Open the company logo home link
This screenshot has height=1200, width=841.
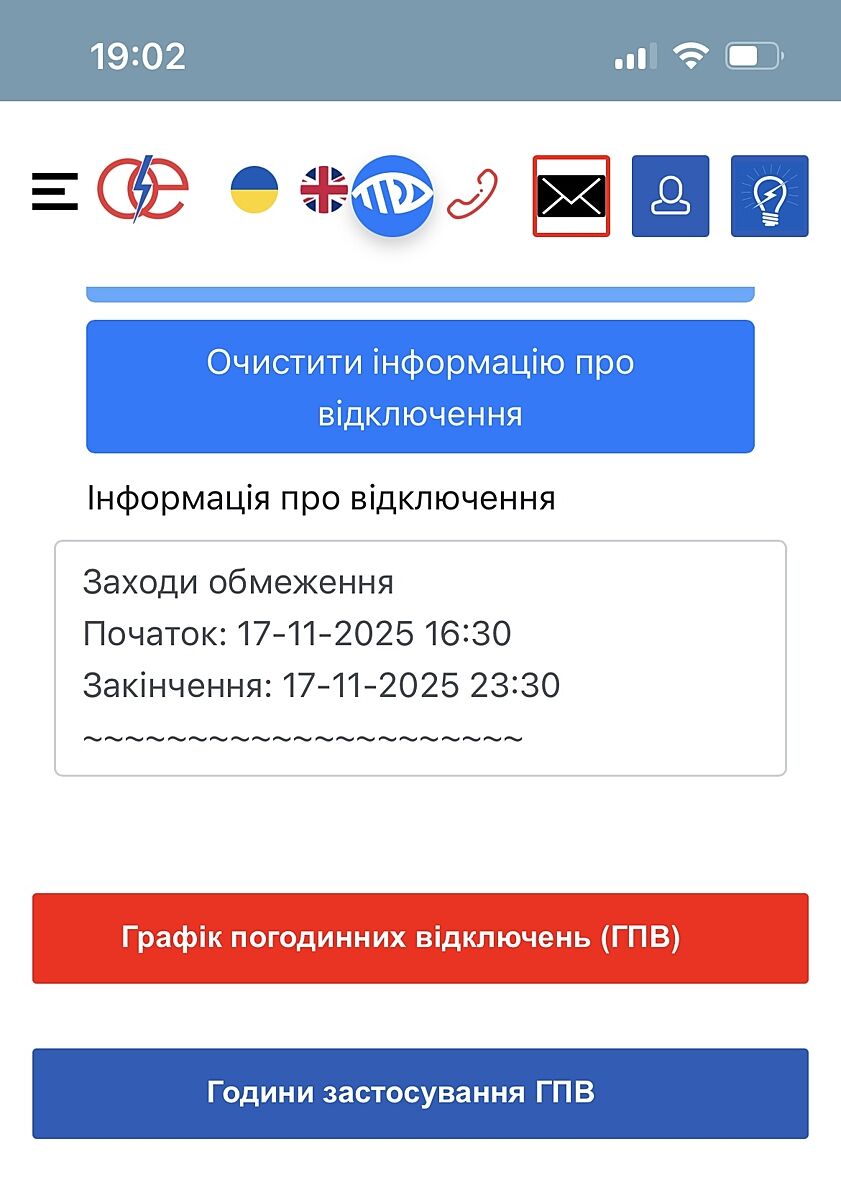click(142, 190)
